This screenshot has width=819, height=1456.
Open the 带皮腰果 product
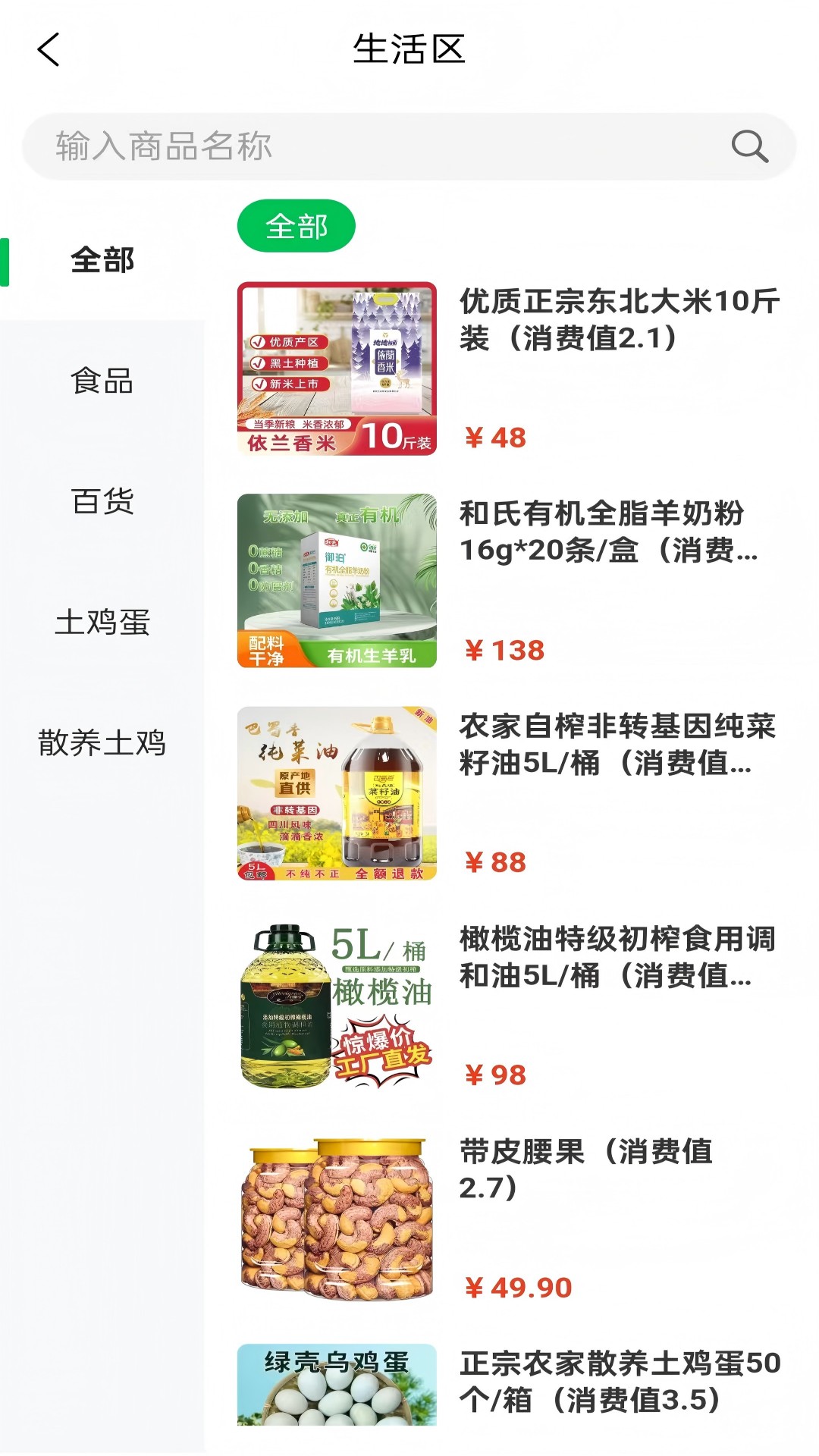(585, 1169)
